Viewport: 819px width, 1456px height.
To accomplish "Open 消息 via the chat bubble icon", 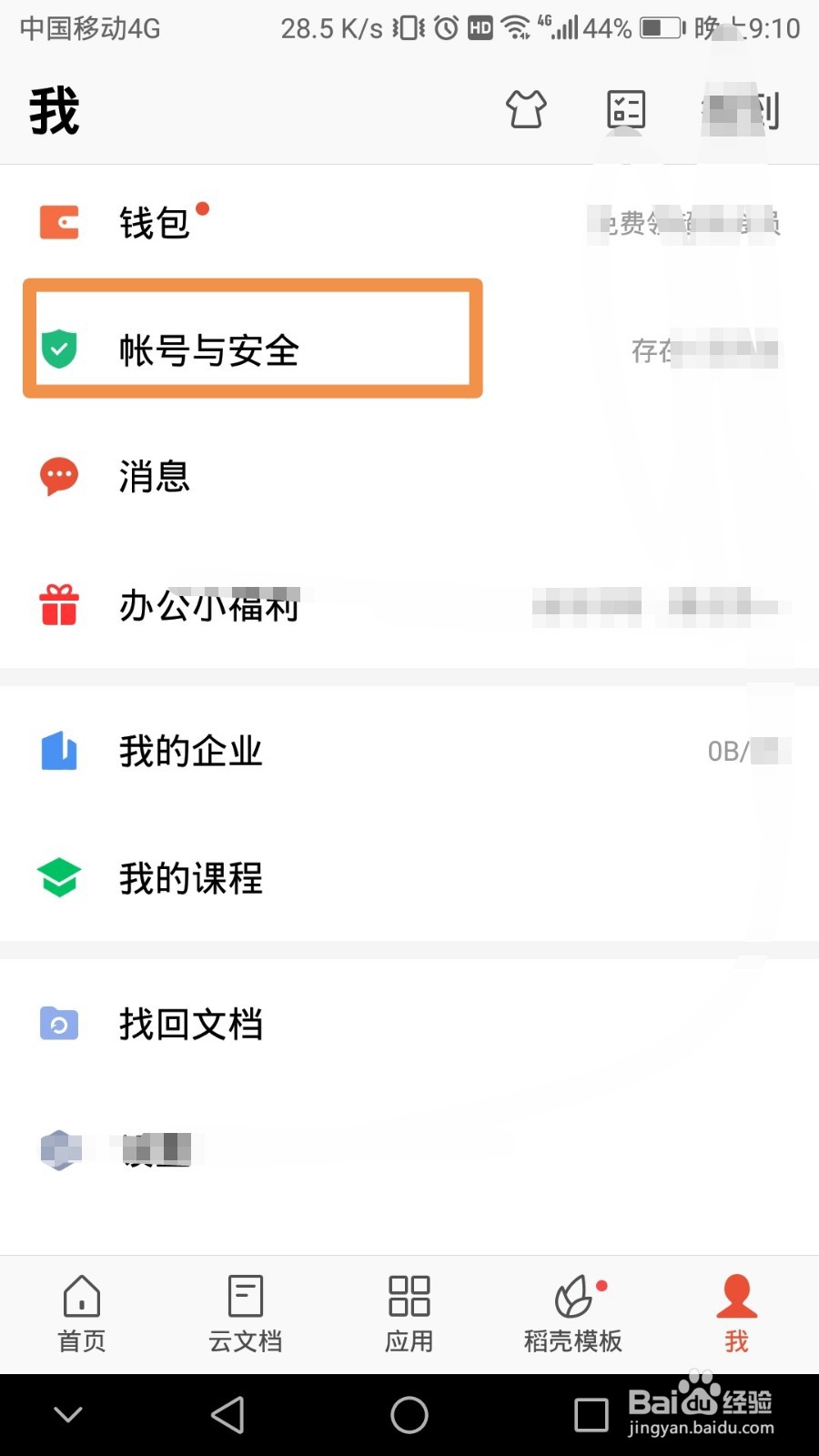I will point(57,476).
